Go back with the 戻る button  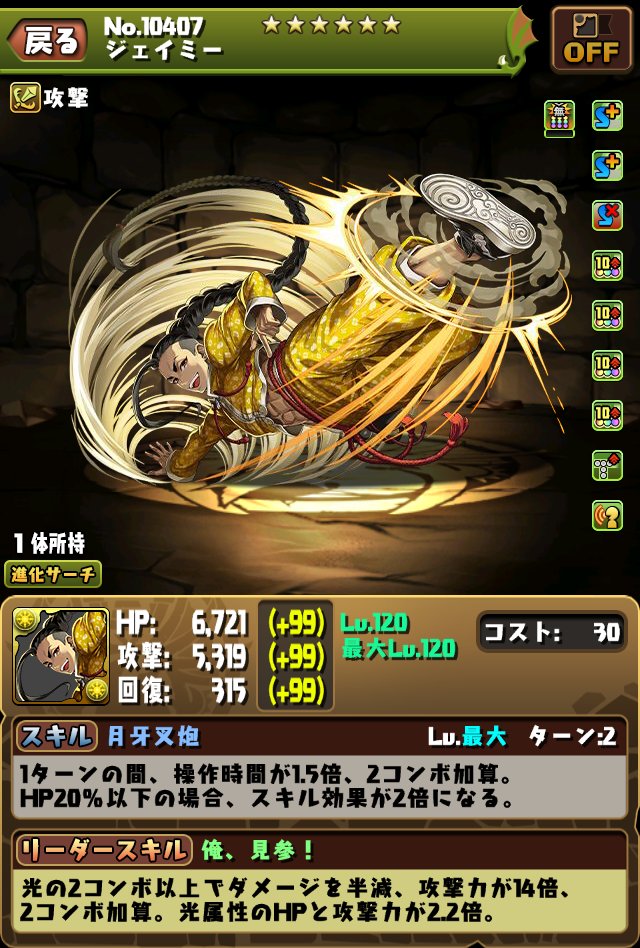pos(47,39)
